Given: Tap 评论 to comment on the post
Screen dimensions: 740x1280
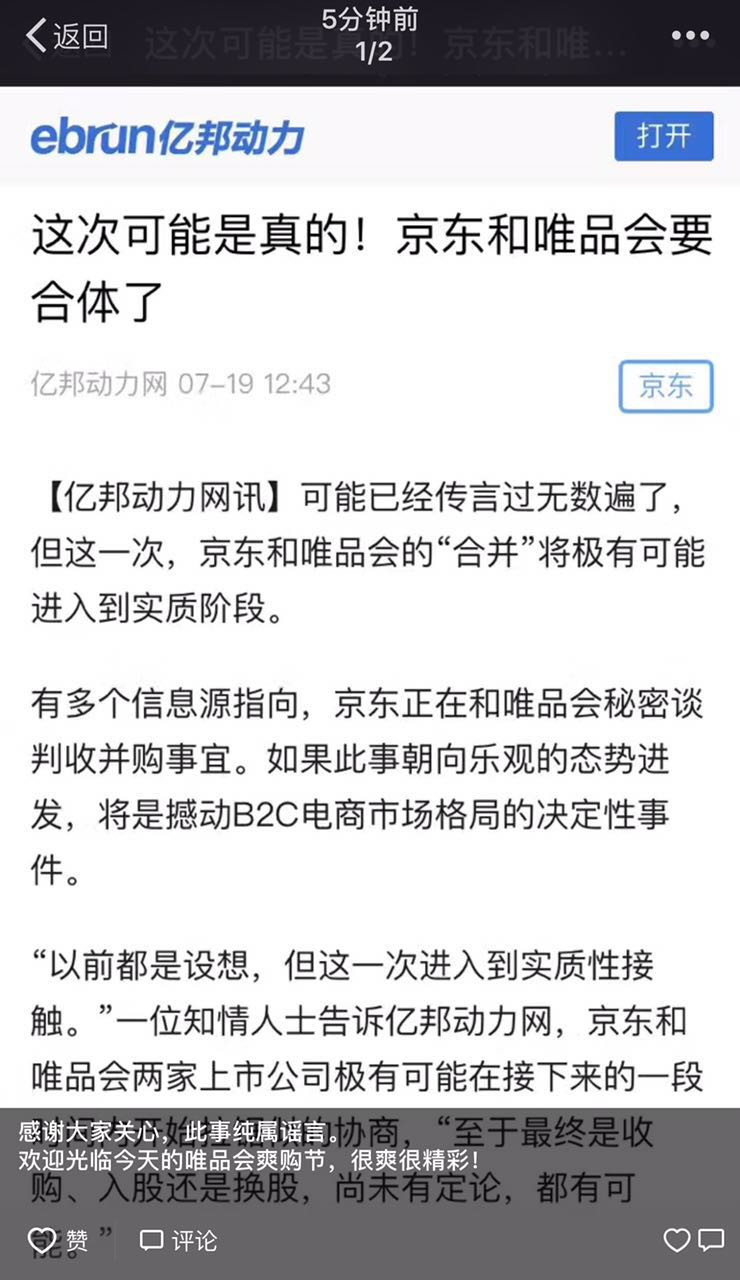Looking at the screenshot, I should pos(178,1241).
